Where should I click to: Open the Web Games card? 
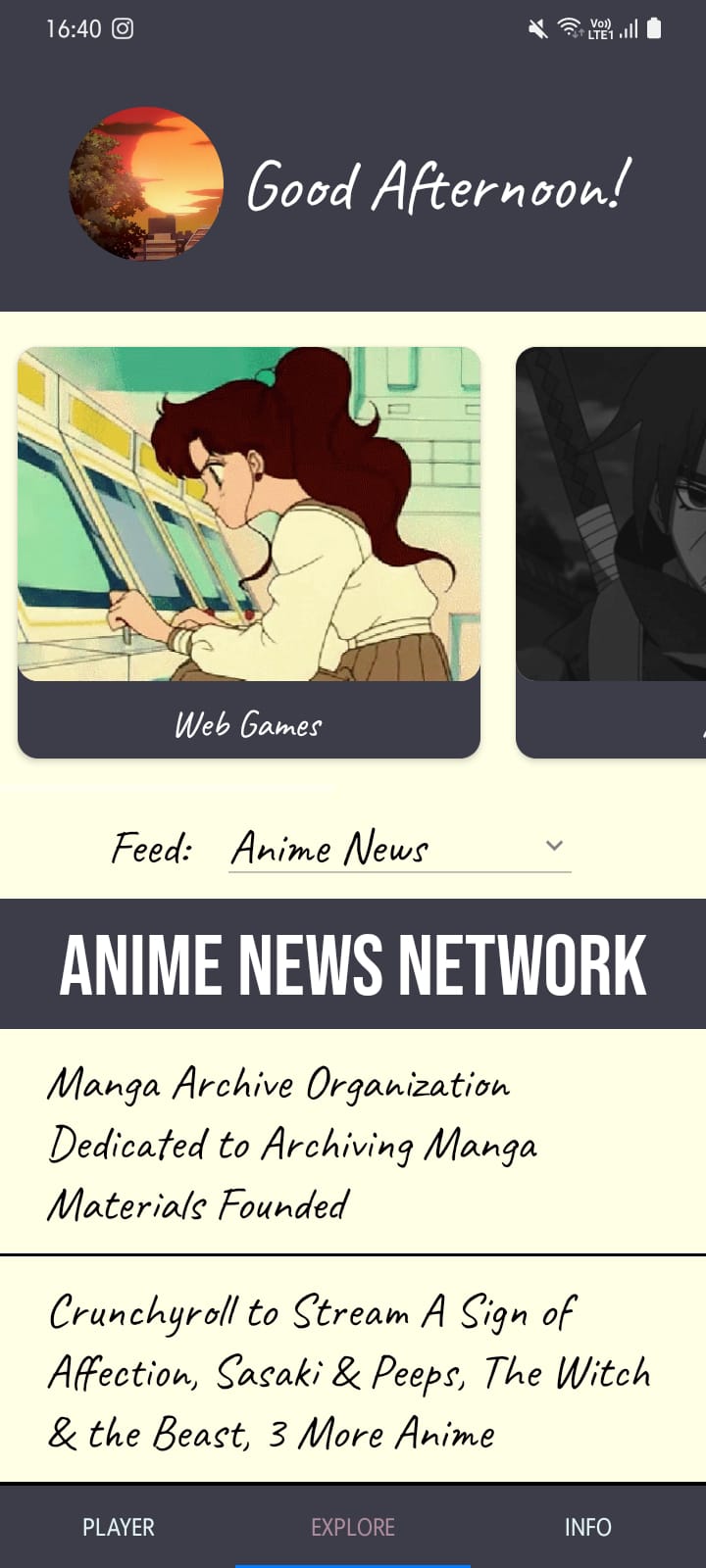tap(249, 552)
